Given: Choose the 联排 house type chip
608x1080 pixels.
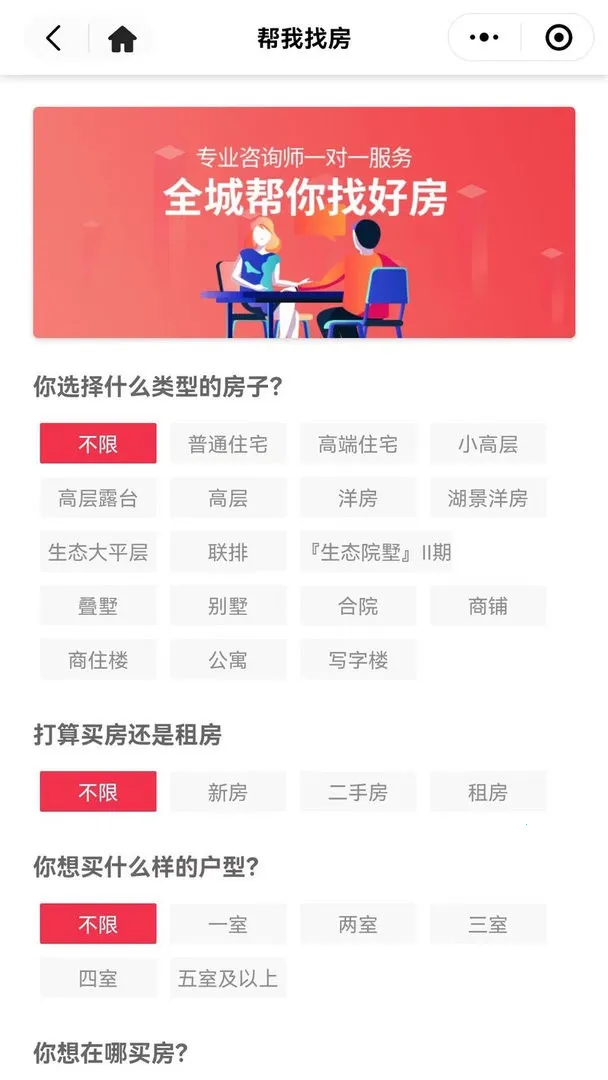Looking at the screenshot, I should pos(228,552).
